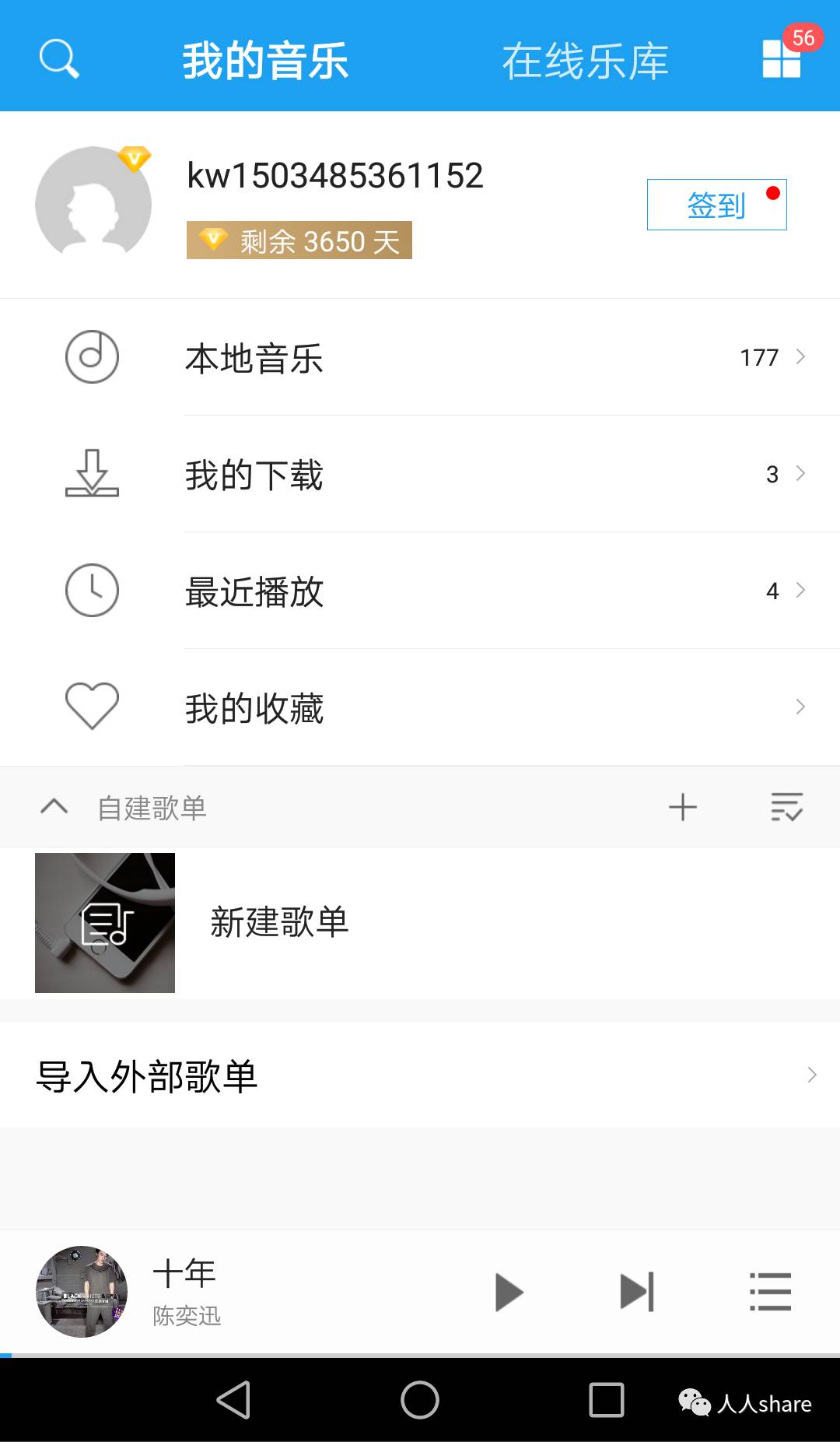Open the search icon in the header
The image size is (840, 1442).
point(59,58)
